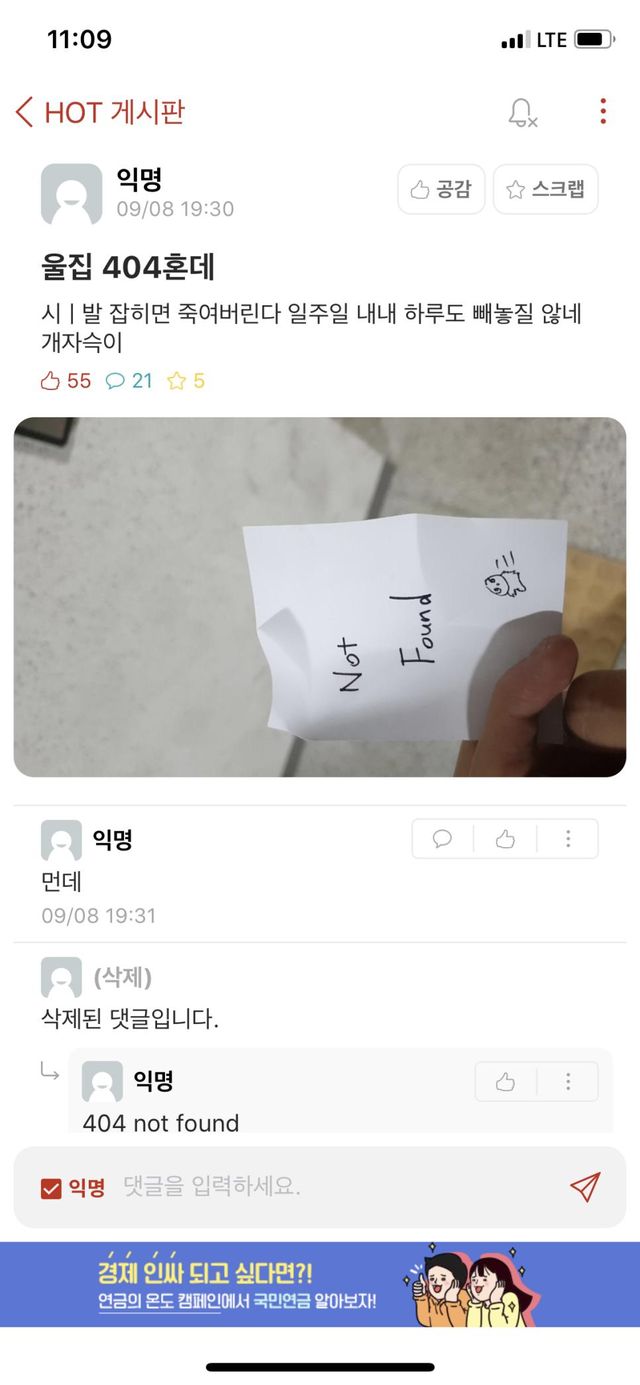Open options for 404 not found reply
Viewport: 640px width, 1385px height.
pyautogui.click(x=568, y=1081)
